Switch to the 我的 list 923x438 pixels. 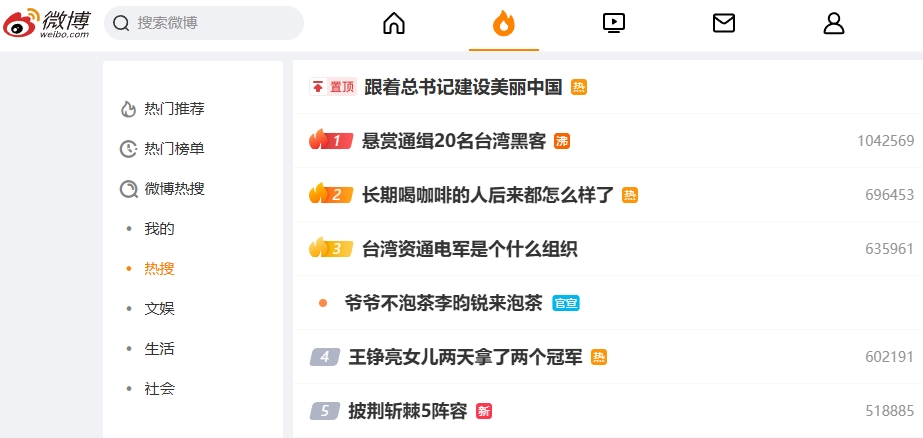tap(160, 229)
